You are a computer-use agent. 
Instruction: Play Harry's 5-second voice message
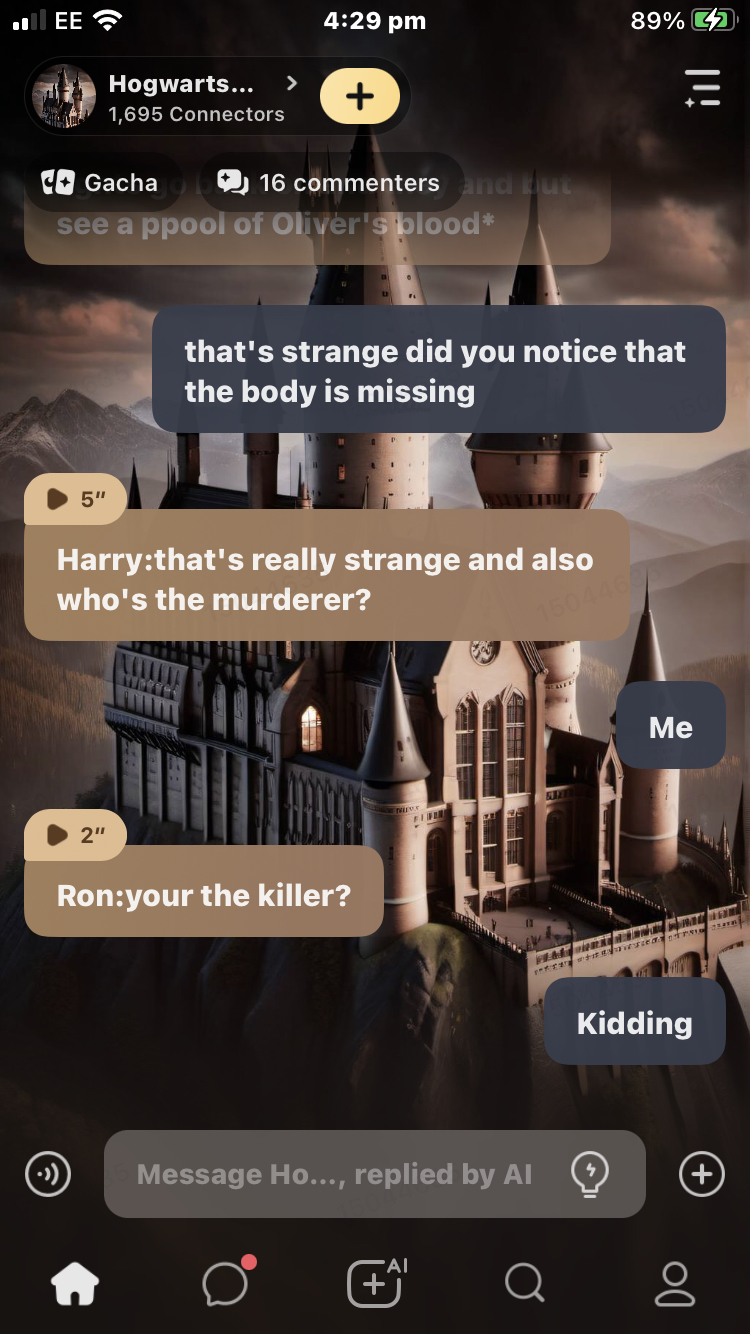click(x=76, y=499)
